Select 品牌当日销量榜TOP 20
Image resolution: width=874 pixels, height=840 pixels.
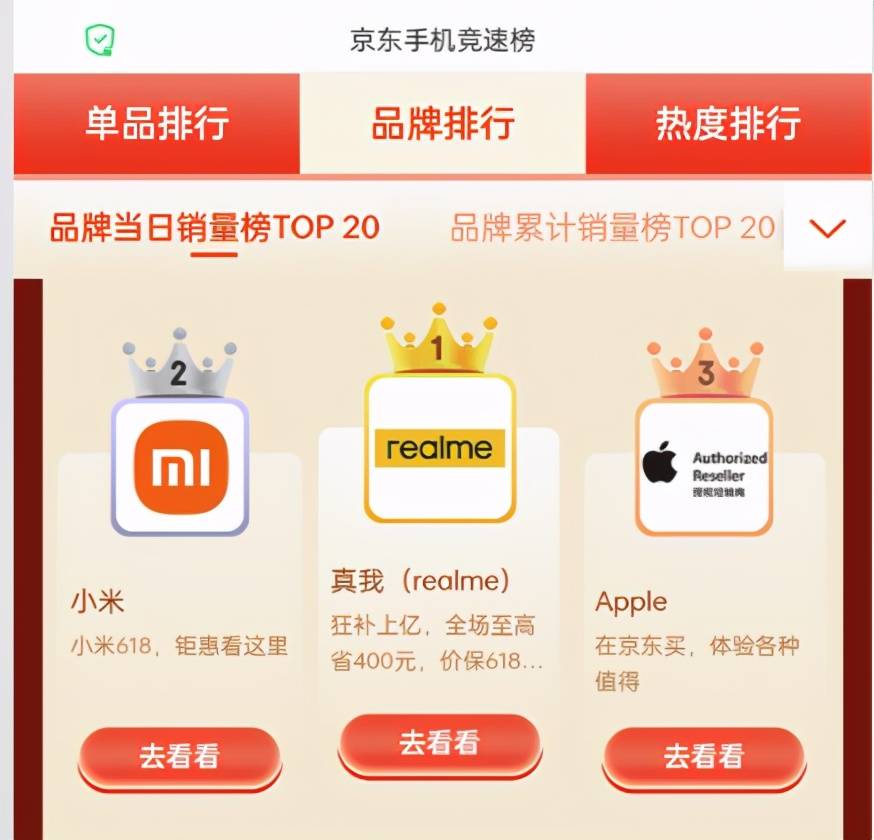click(214, 228)
